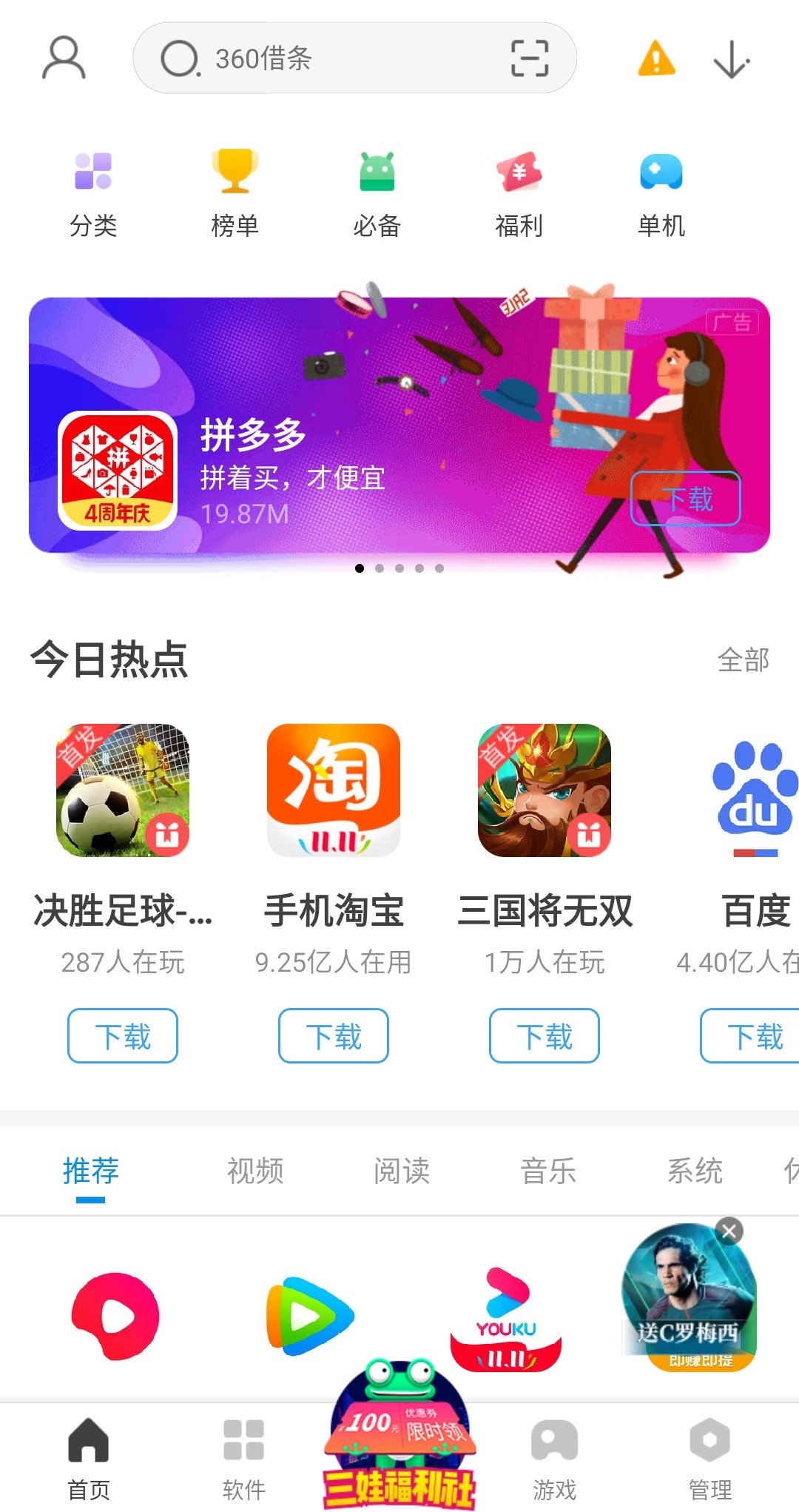Download 拼多多 from the banner
The height and width of the screenshot is (1512, 799).
(x=686, y=499)
